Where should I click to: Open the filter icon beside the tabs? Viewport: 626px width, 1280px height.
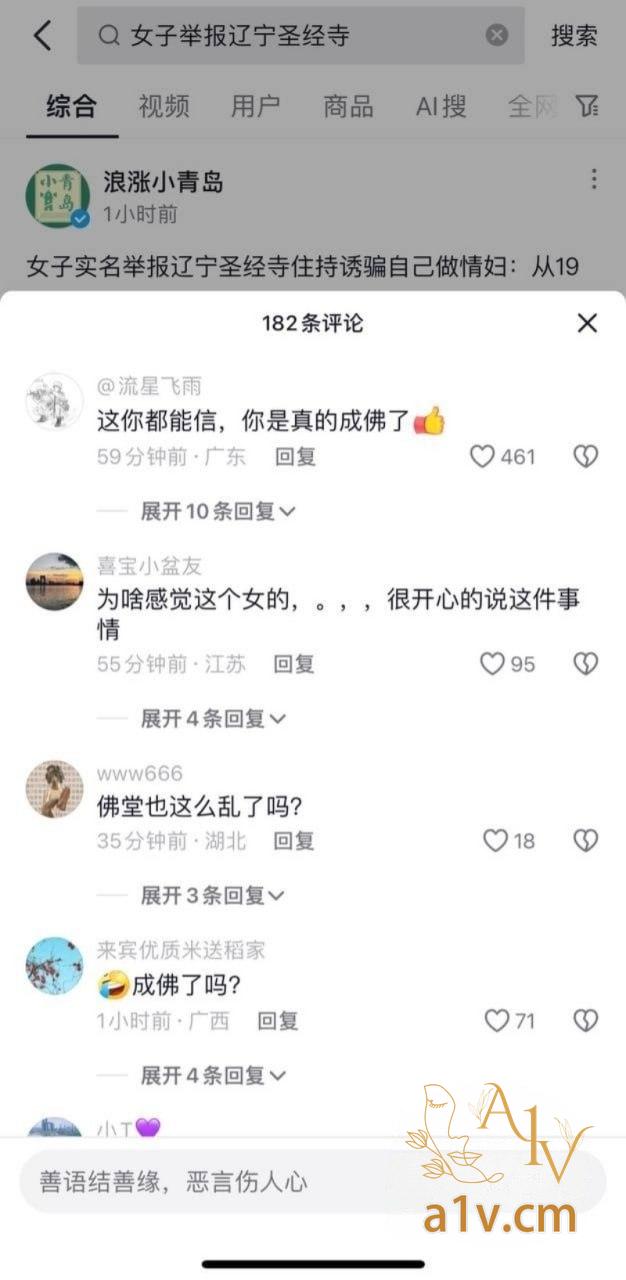(x=587, y=106)
